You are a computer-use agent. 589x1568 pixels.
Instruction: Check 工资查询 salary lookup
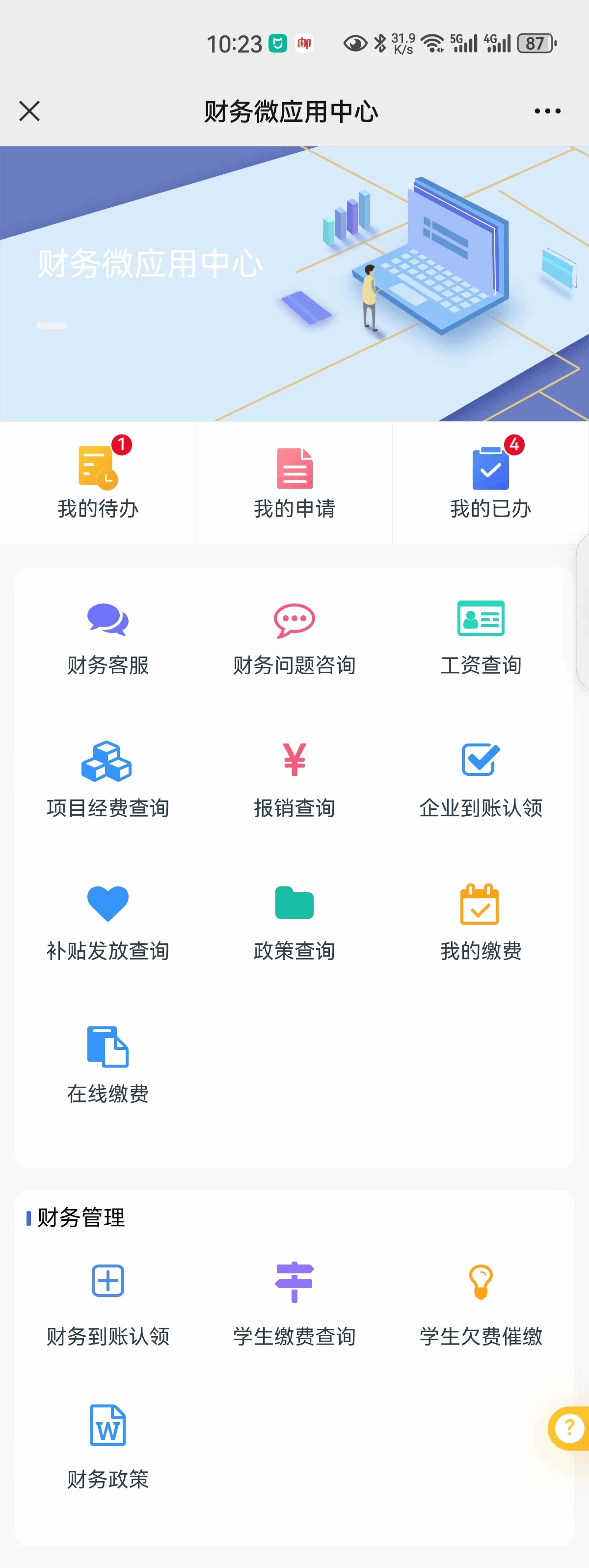coord(481,639)
